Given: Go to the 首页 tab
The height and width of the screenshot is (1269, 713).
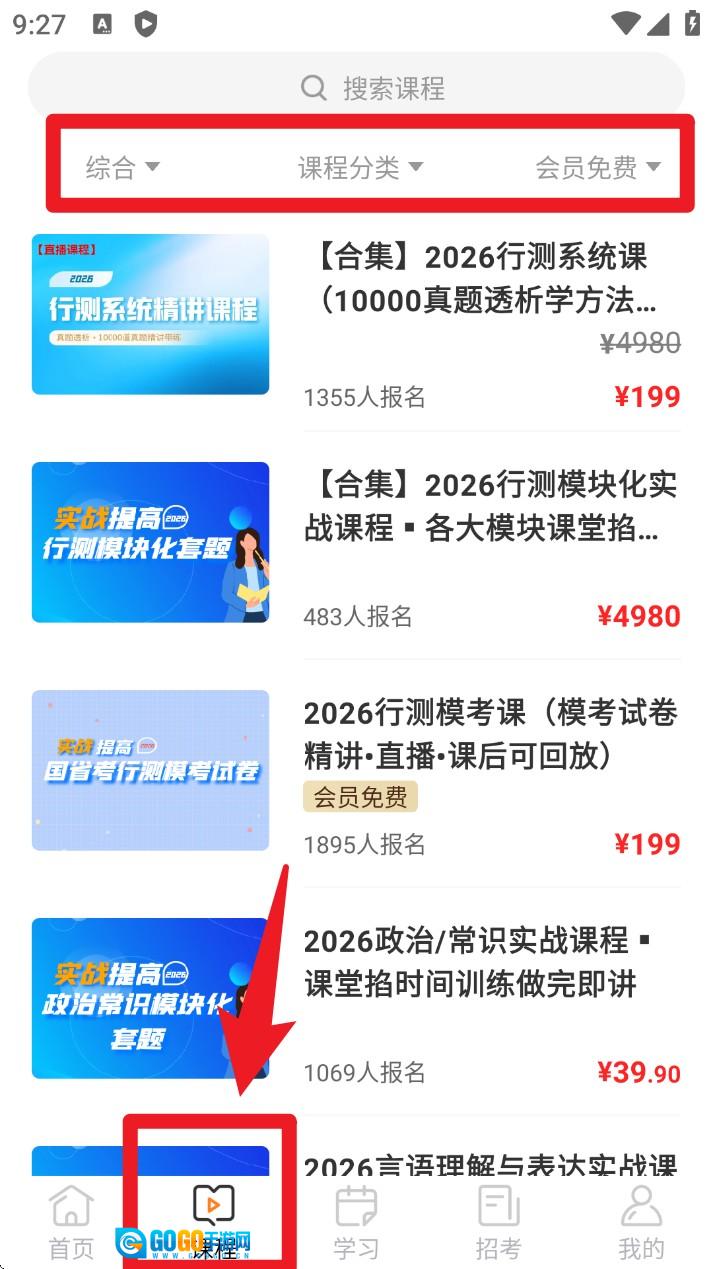Looking at the screenshot, I should coord(71,1221).
